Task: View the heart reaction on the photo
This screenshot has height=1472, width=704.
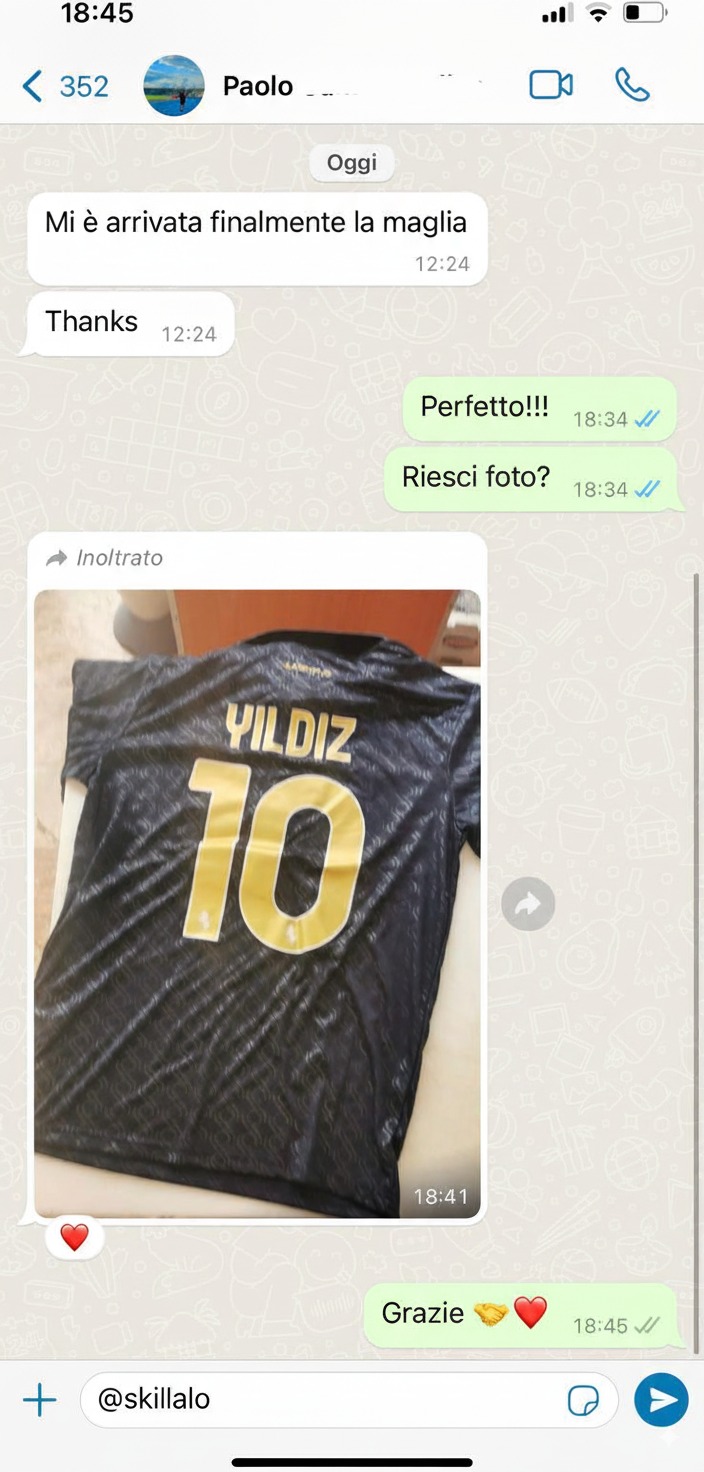Action: (x=75, y=1238)
